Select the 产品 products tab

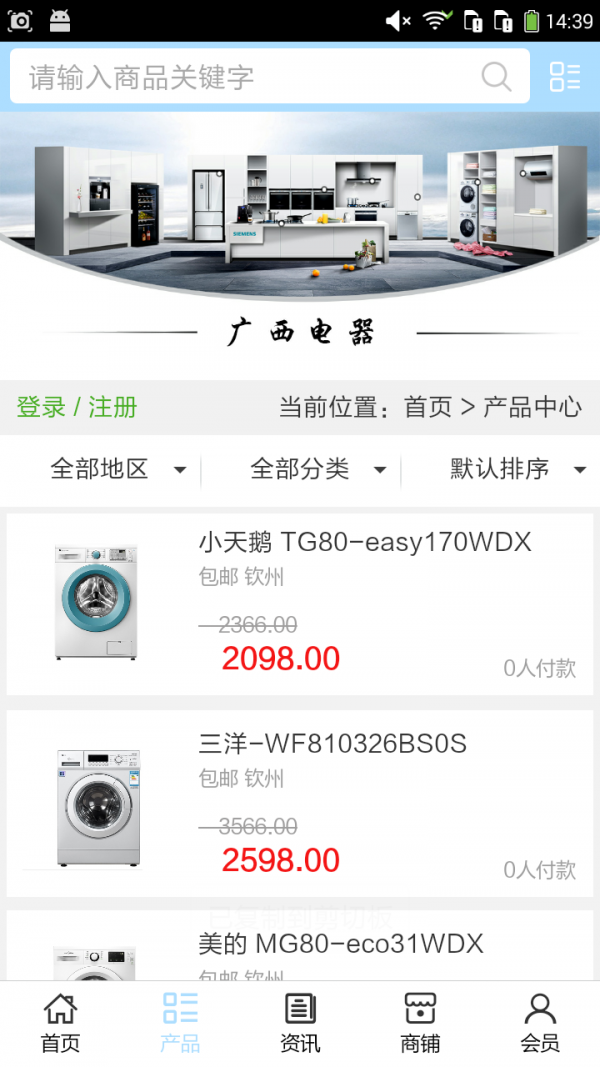[x=180, y=1023]
